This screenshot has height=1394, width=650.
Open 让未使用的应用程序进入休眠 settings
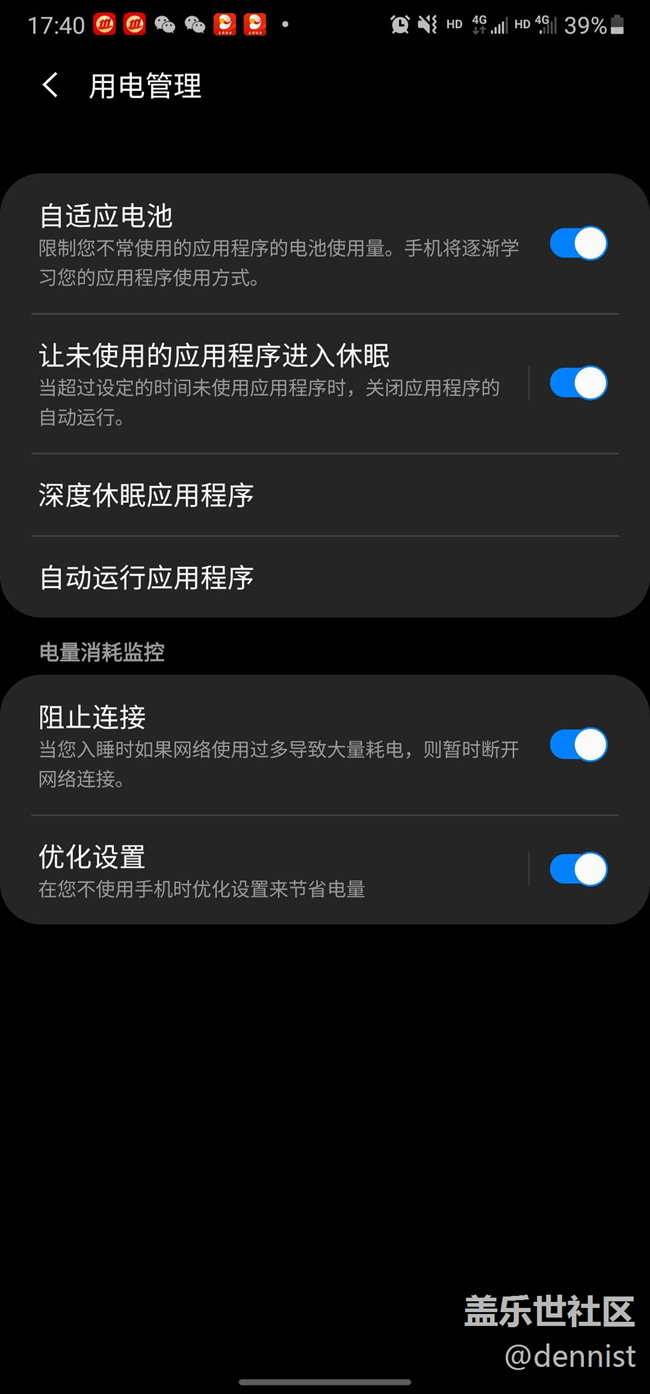pyautogui.click(x=270, y=383)
